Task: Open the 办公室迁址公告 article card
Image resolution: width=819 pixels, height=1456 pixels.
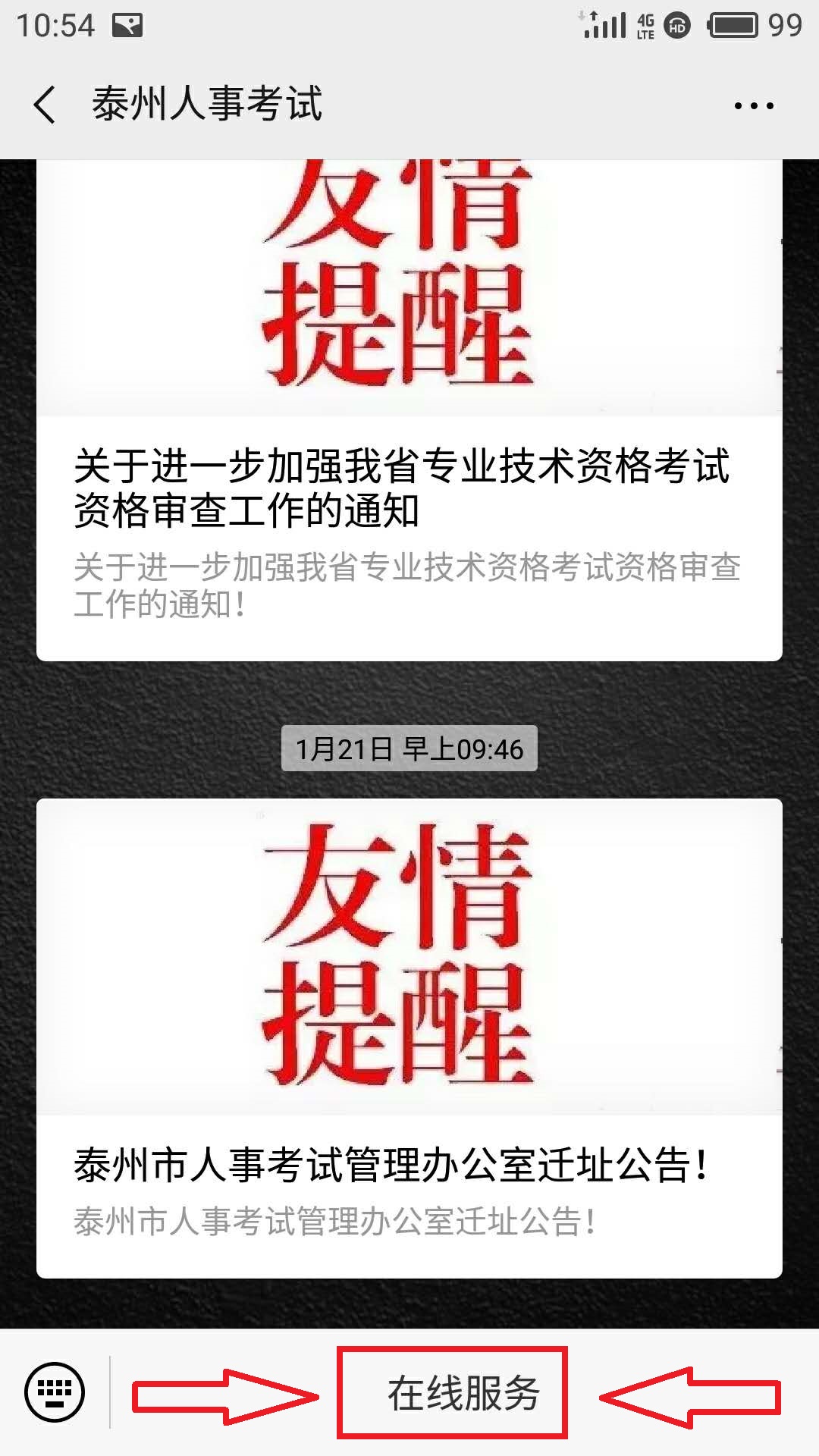Action: [x=409, y=1166]
